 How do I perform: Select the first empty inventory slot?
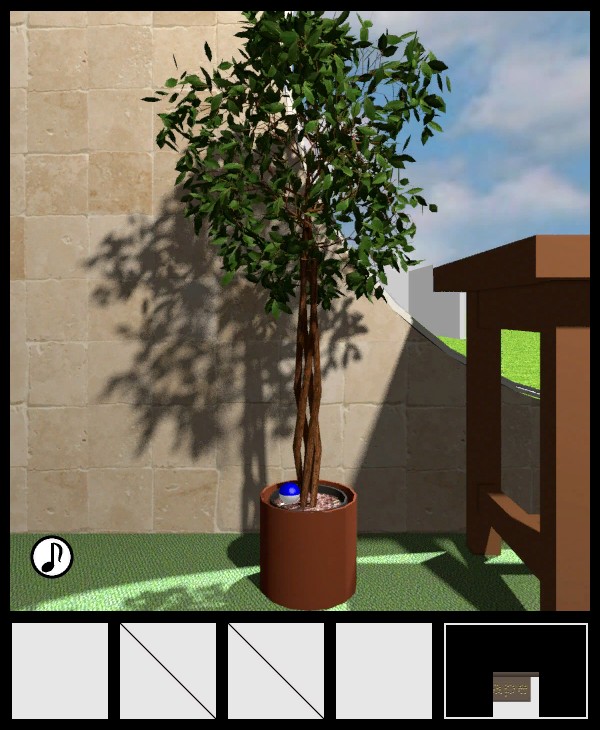pos(60,671)
